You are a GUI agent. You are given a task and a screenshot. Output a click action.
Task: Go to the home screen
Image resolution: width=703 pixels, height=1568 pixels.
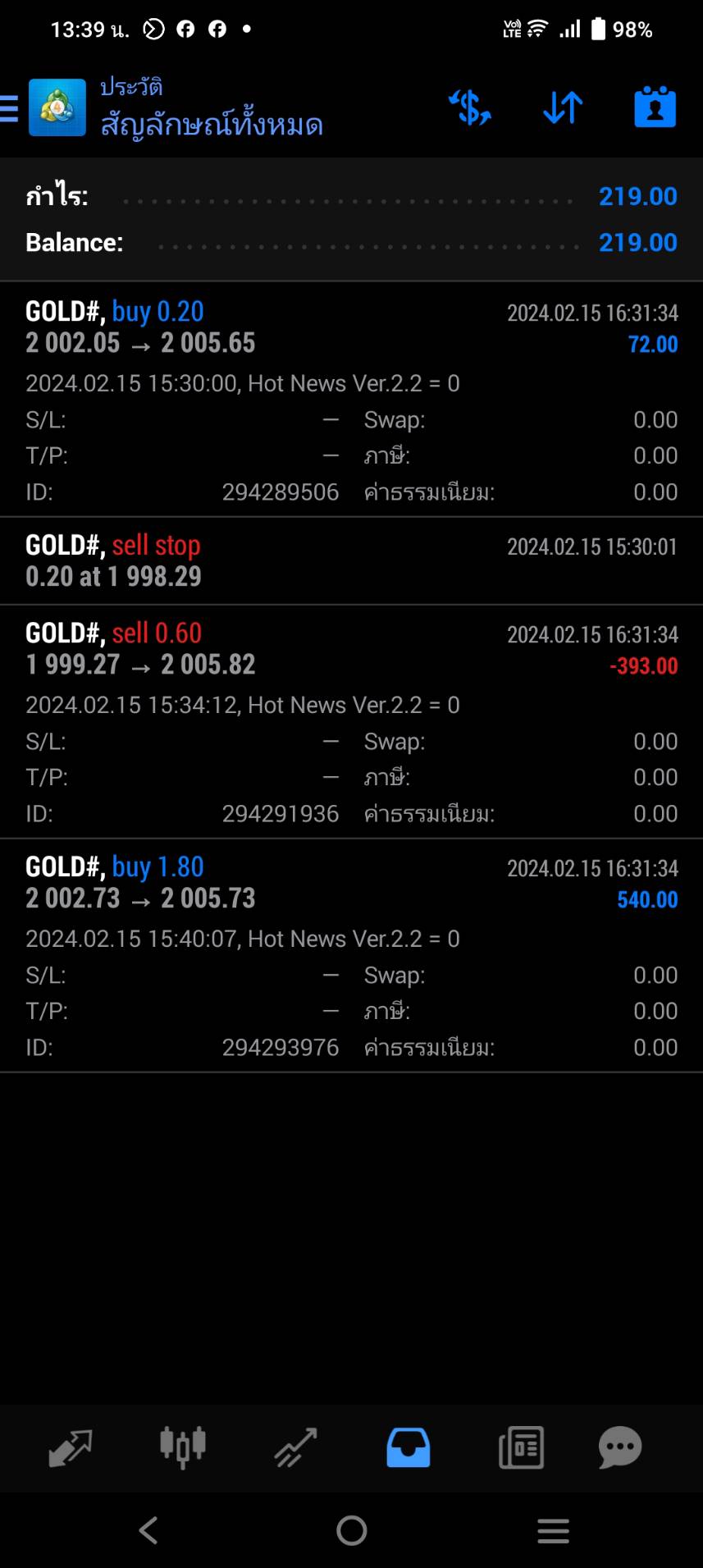tap(352, 1530)
